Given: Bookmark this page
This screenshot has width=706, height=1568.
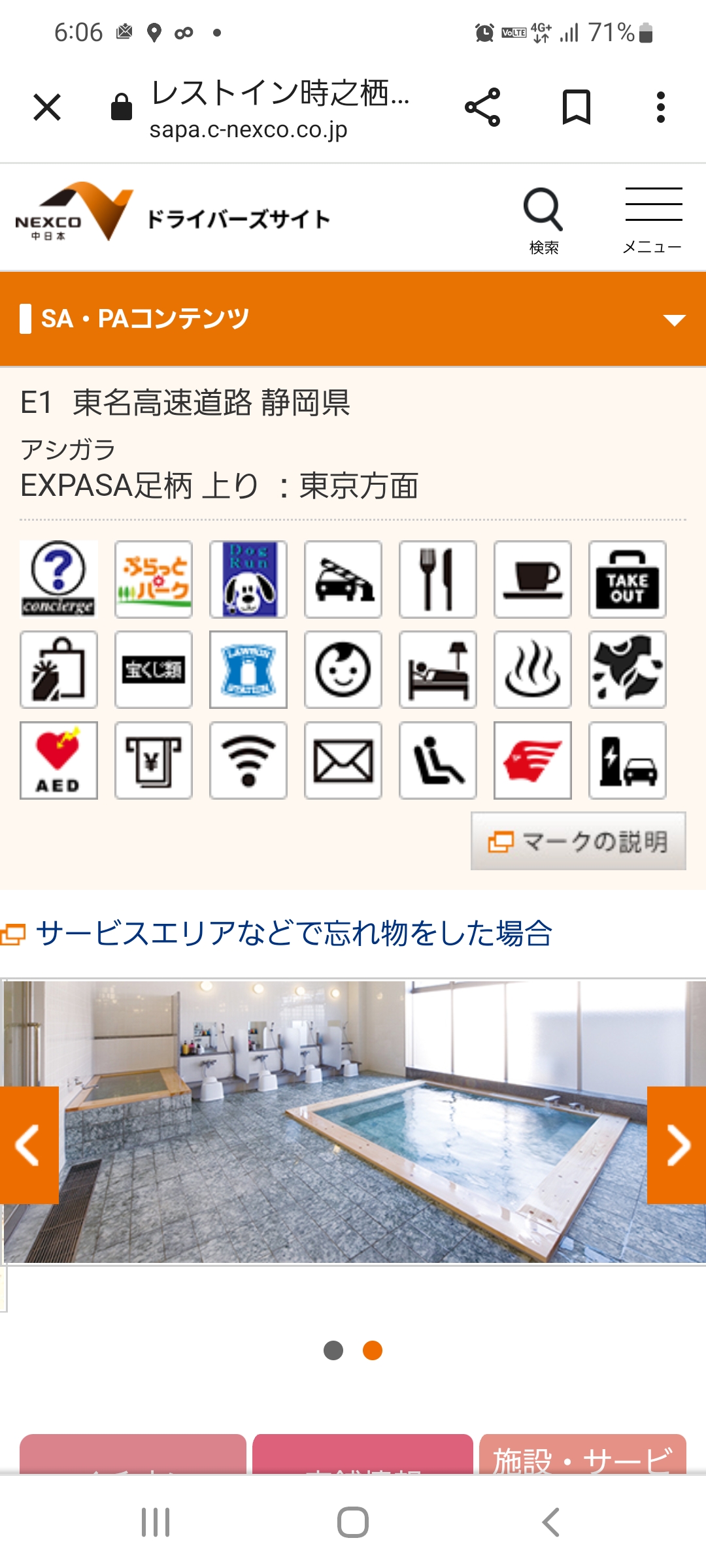Looking at the screenshot, I should click(577, 107).
